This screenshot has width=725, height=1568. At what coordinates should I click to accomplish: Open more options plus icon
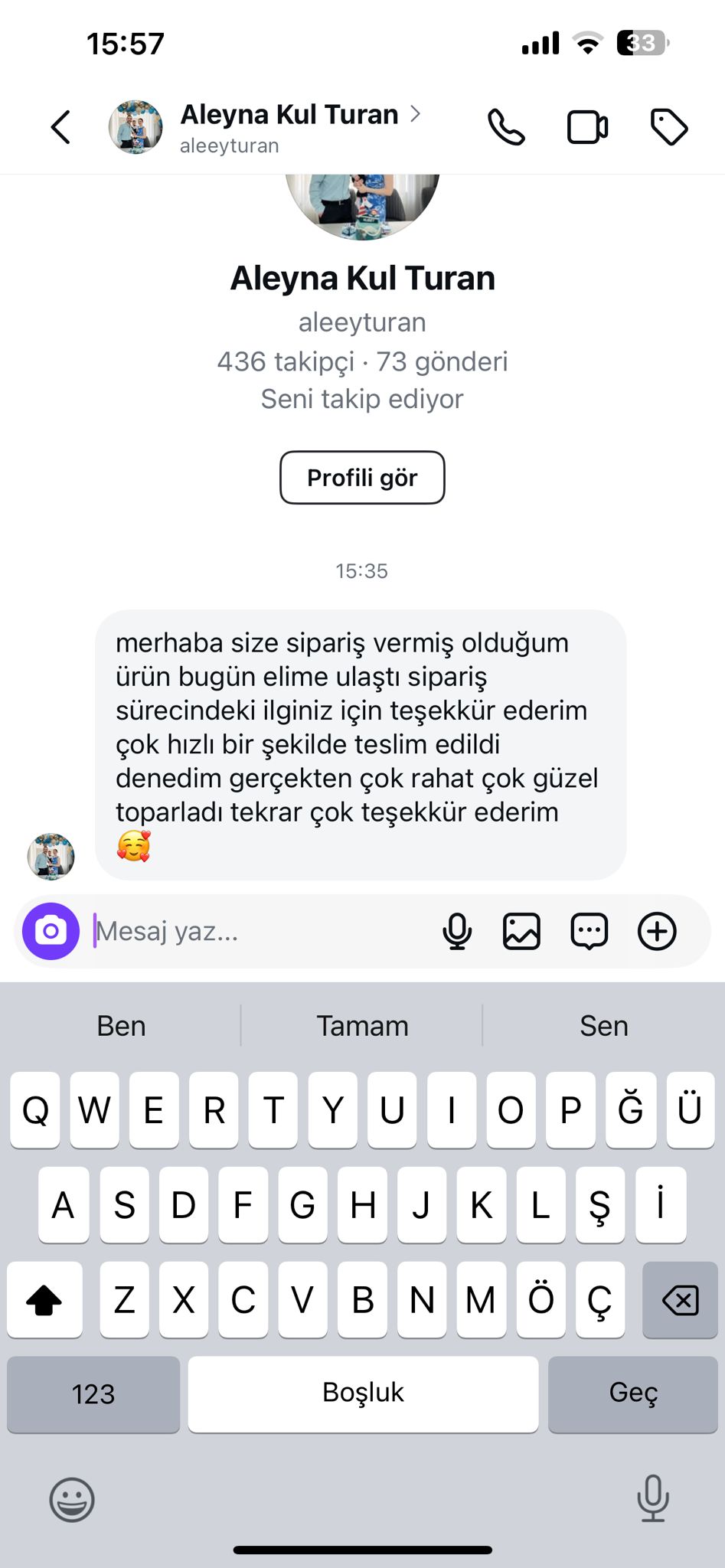tap(657, 931)
